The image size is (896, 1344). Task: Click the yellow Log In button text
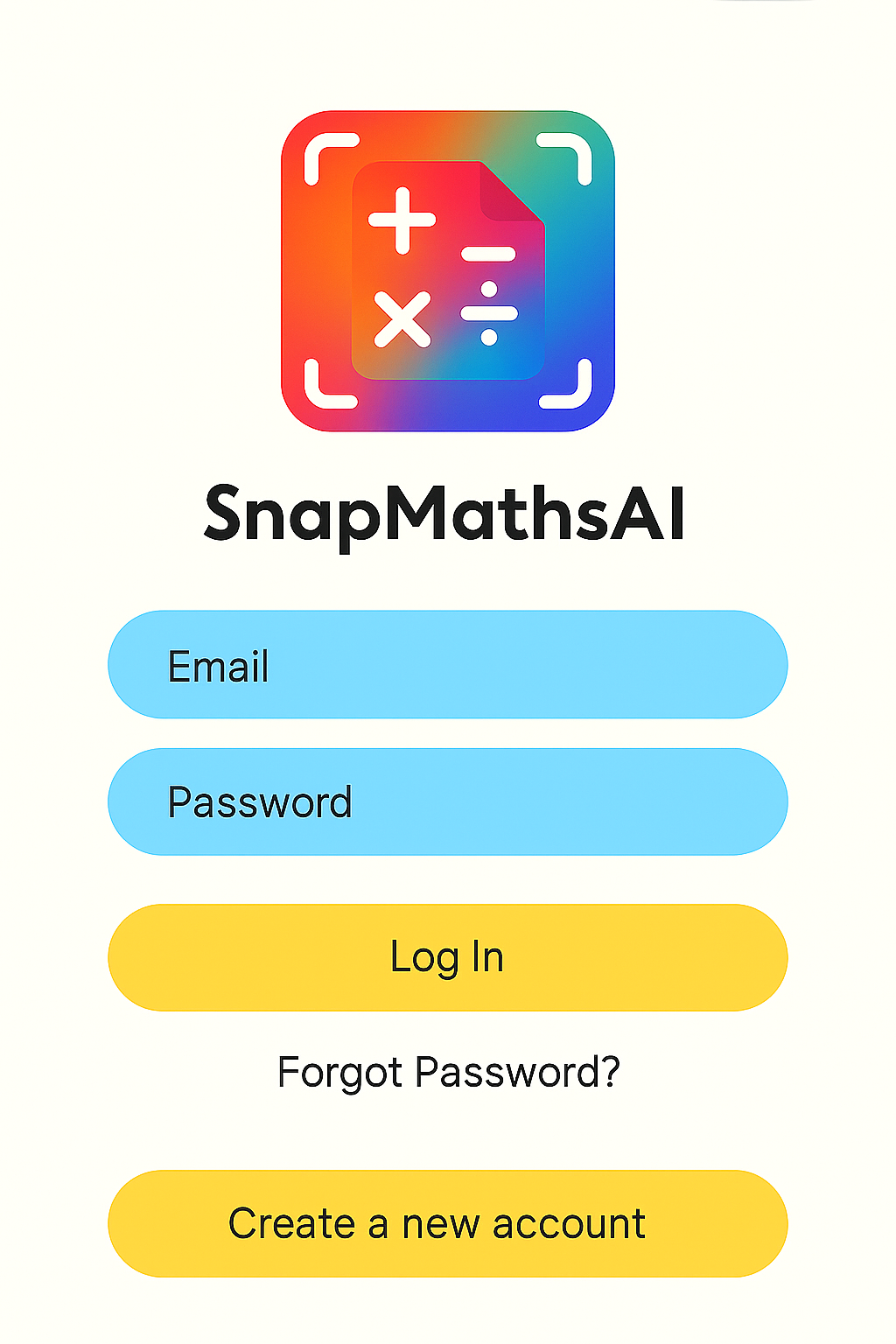tap(448, 956)
